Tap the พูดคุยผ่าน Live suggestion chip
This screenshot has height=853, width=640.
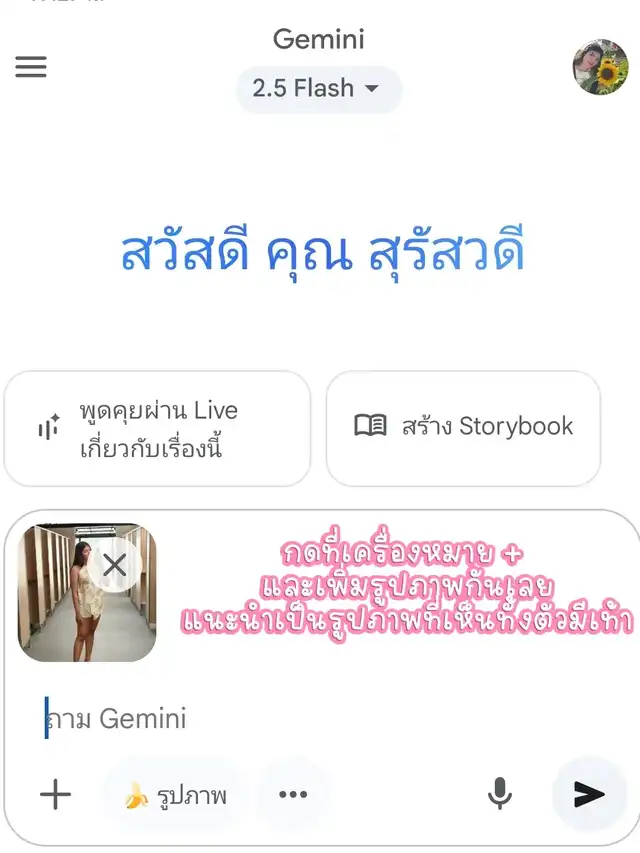pos(157,428)
